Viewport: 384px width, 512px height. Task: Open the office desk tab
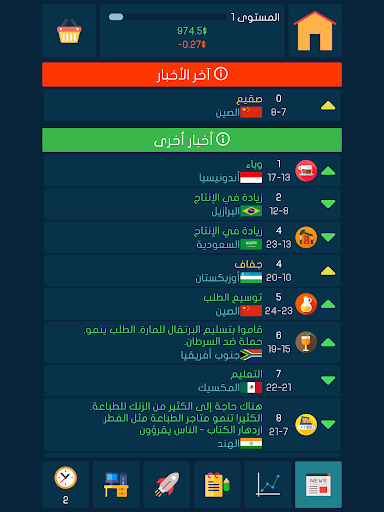click(116, 484)
